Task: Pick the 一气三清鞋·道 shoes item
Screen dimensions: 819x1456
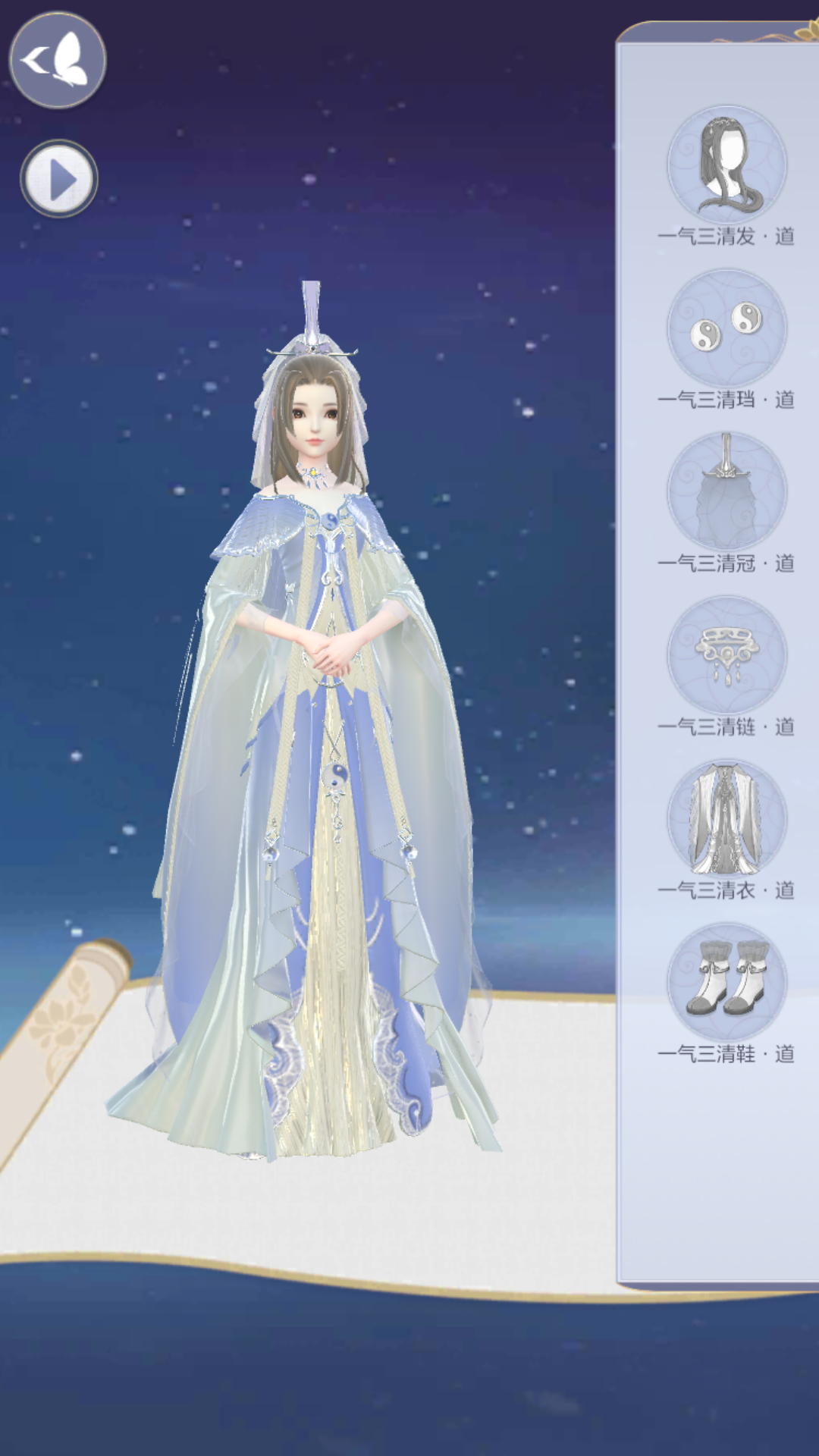Action: (726, 982)
